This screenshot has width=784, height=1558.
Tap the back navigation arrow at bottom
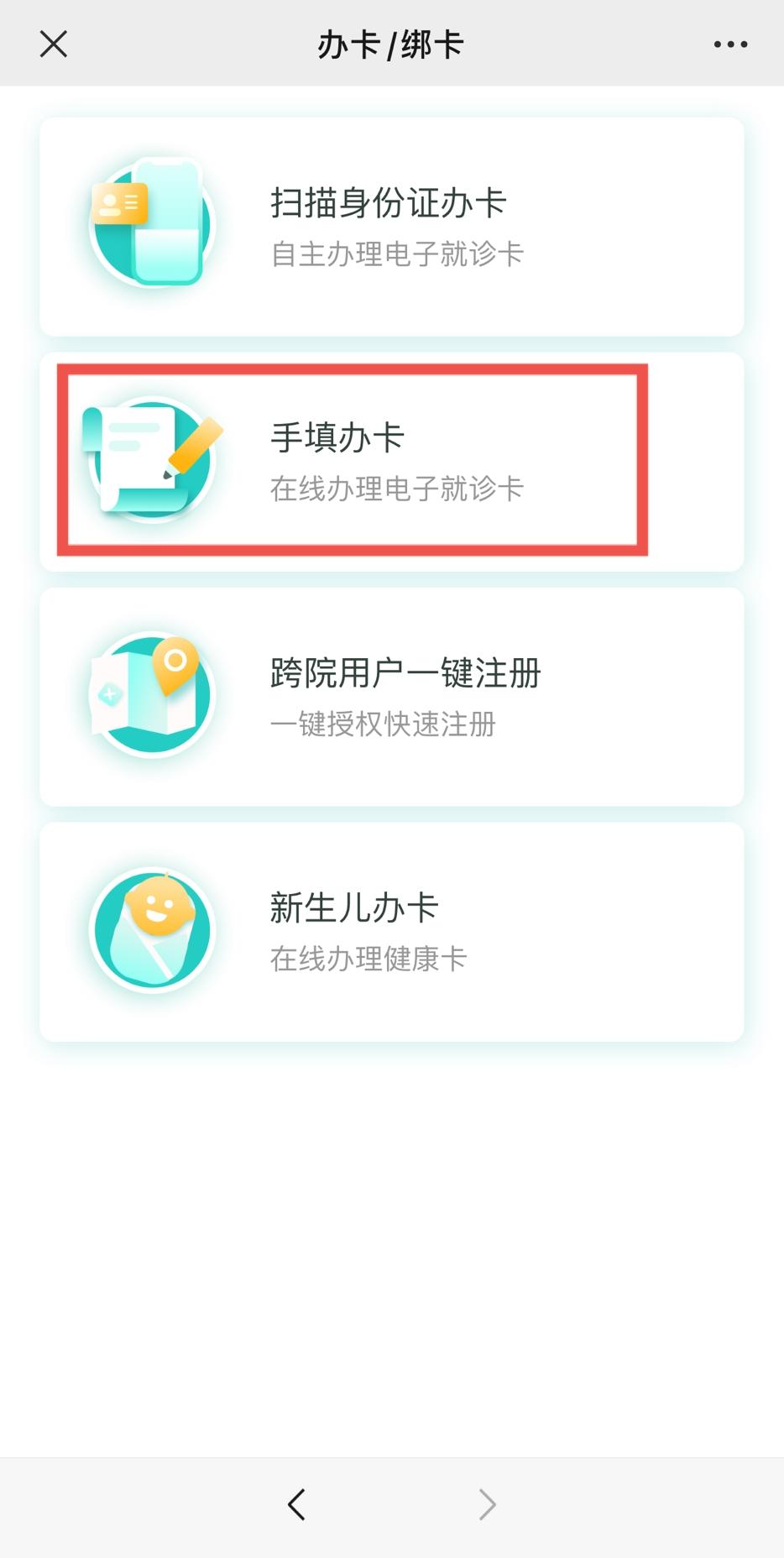[x=295, y=1505]
